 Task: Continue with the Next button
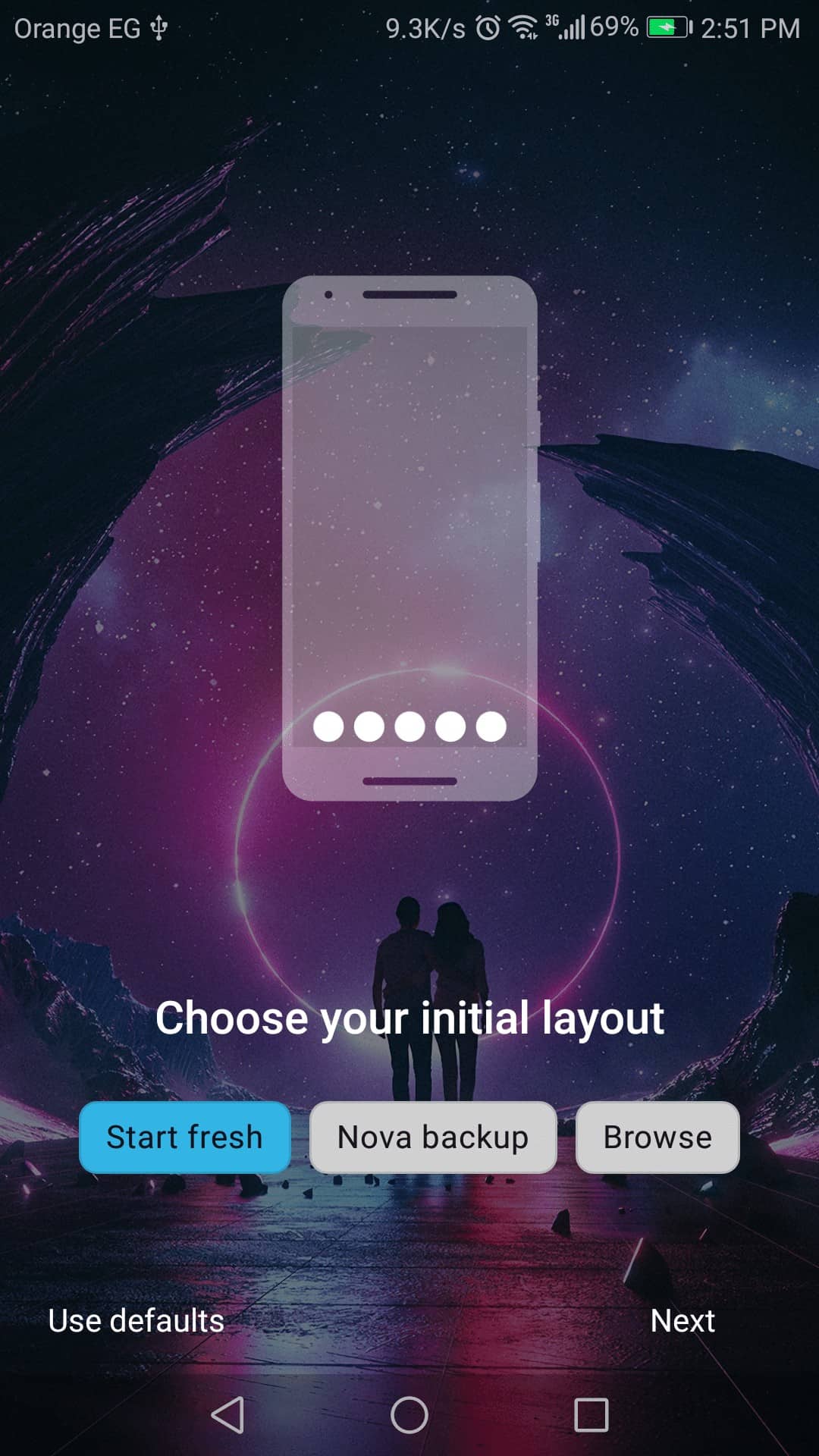(x=682, y=1320)
